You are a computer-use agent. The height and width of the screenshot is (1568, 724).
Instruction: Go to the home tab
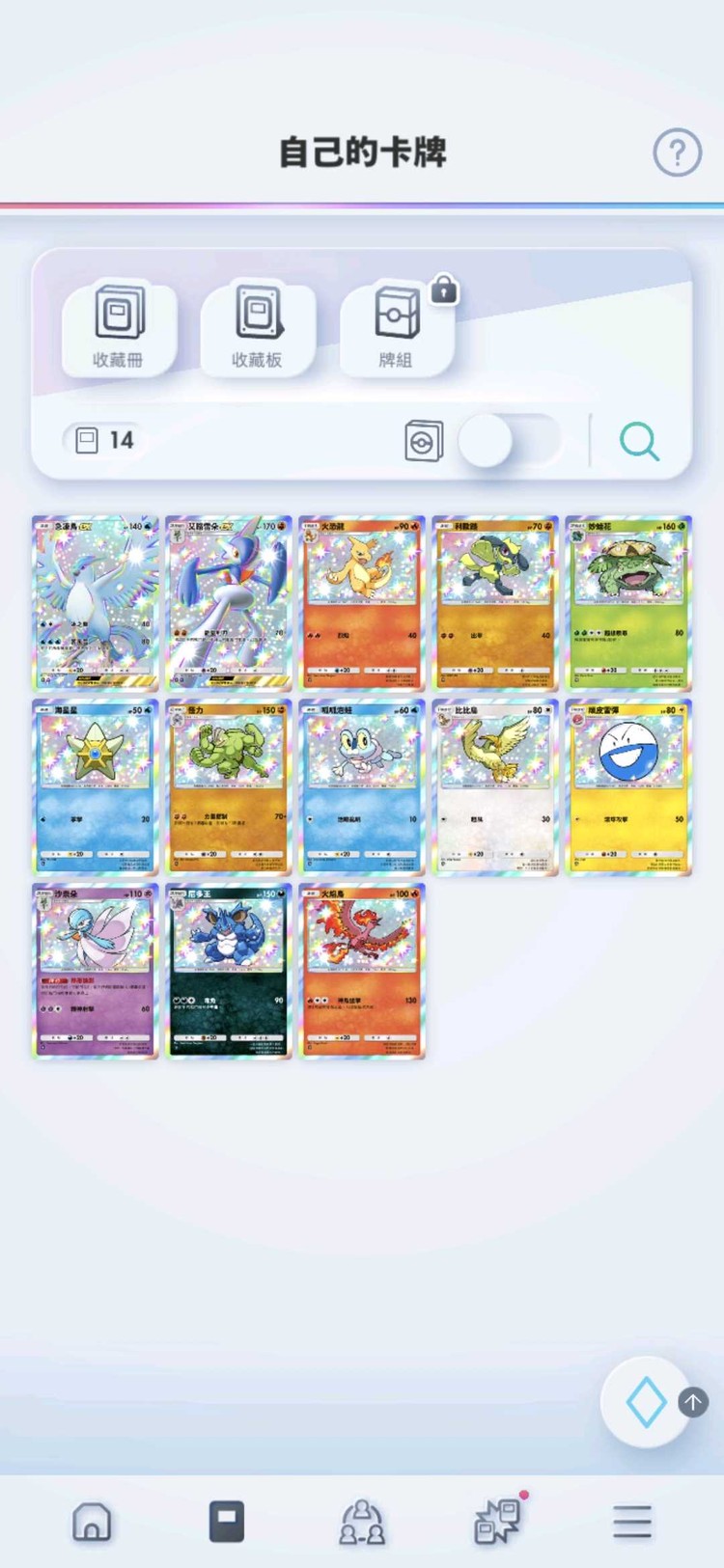coord(92,1522)
